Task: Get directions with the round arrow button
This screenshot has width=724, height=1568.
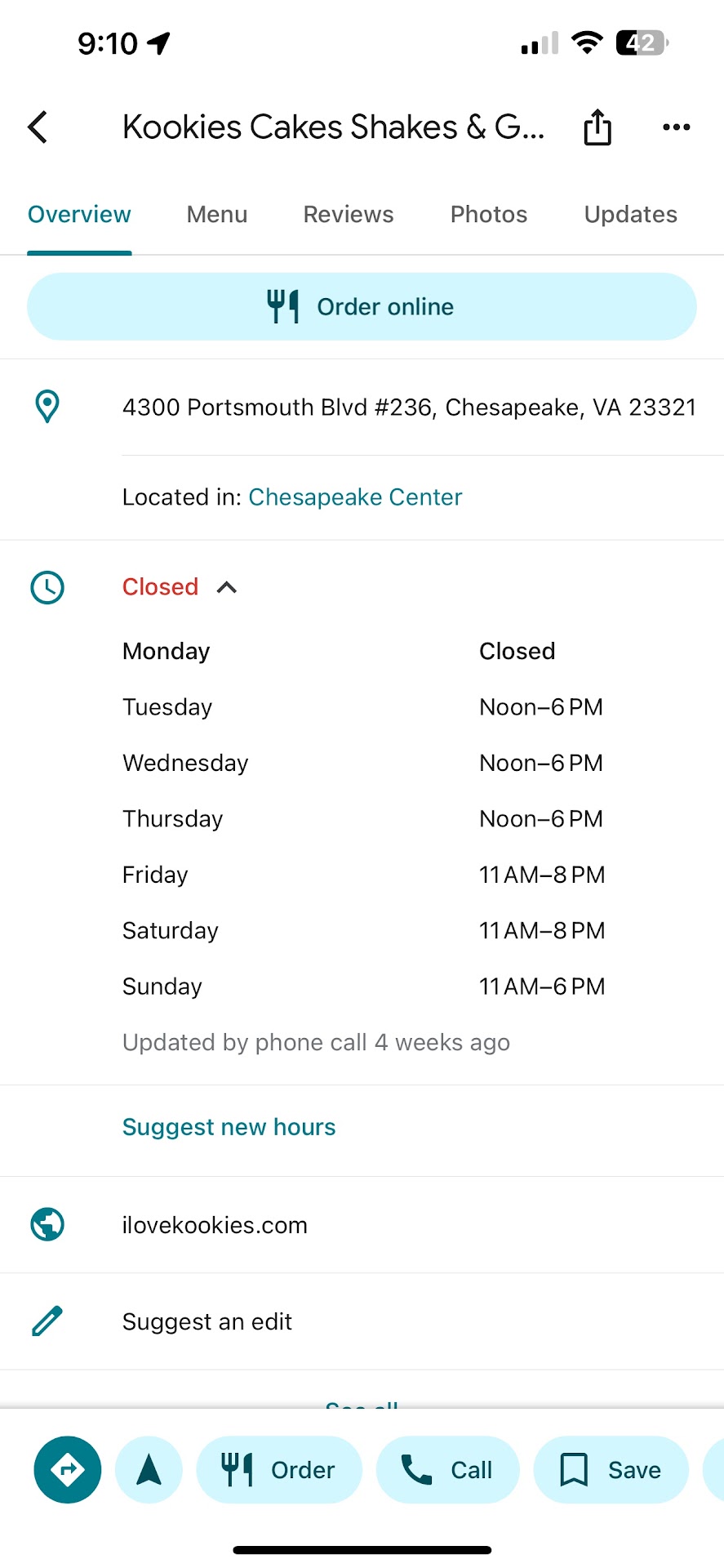Action: (68, 1470)
